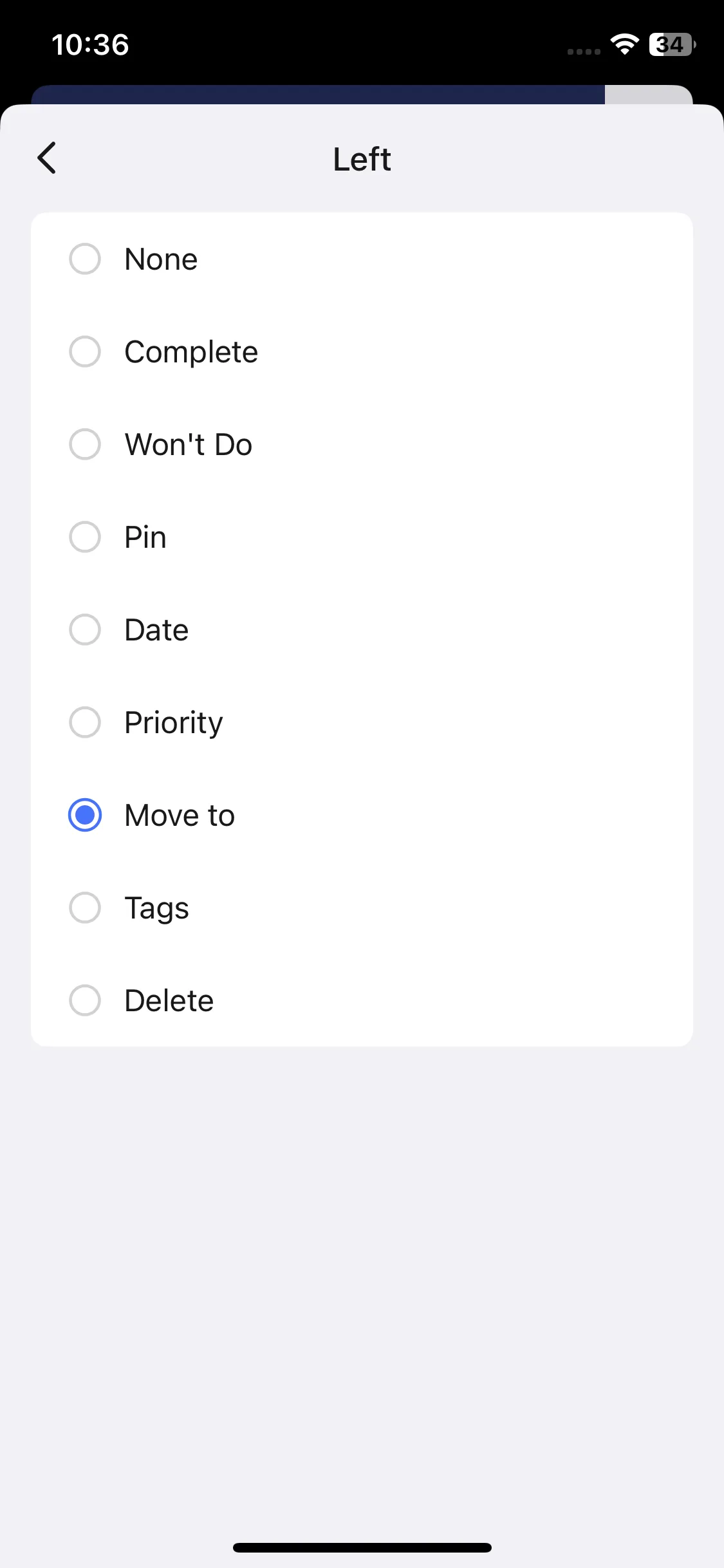Select the Won't Do option
The image size is (724, 1568).
pyautogui.click(x=85, y=445)
